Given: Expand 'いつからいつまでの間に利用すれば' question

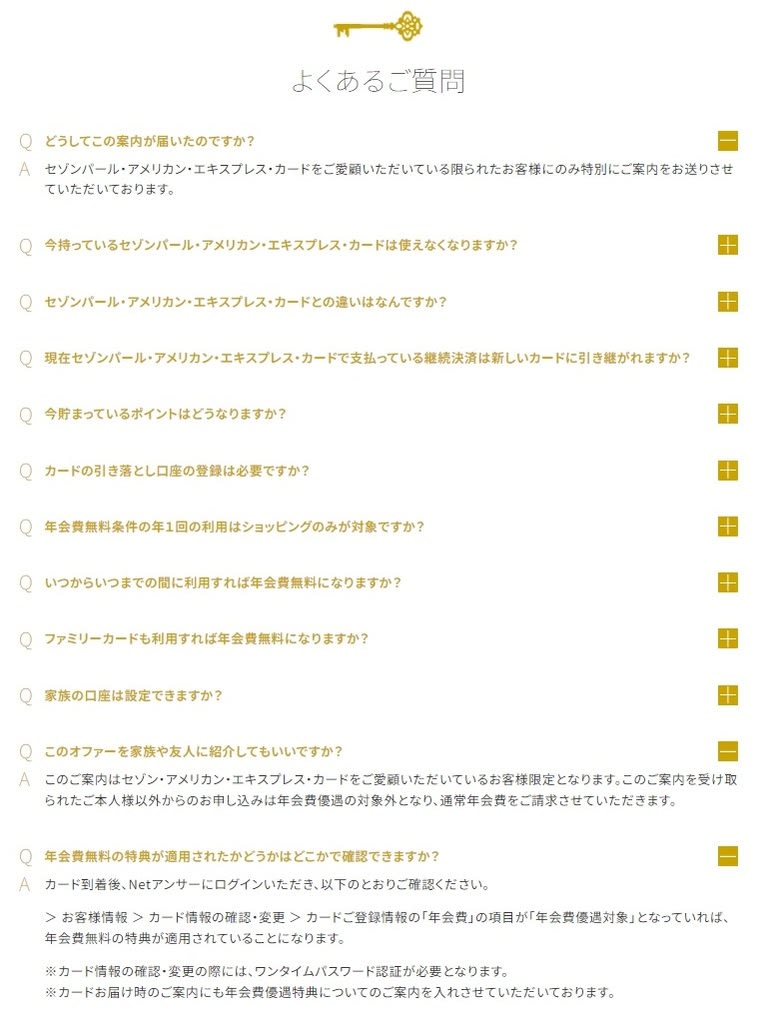Looking at the screenshot, I should coord(727,582).
